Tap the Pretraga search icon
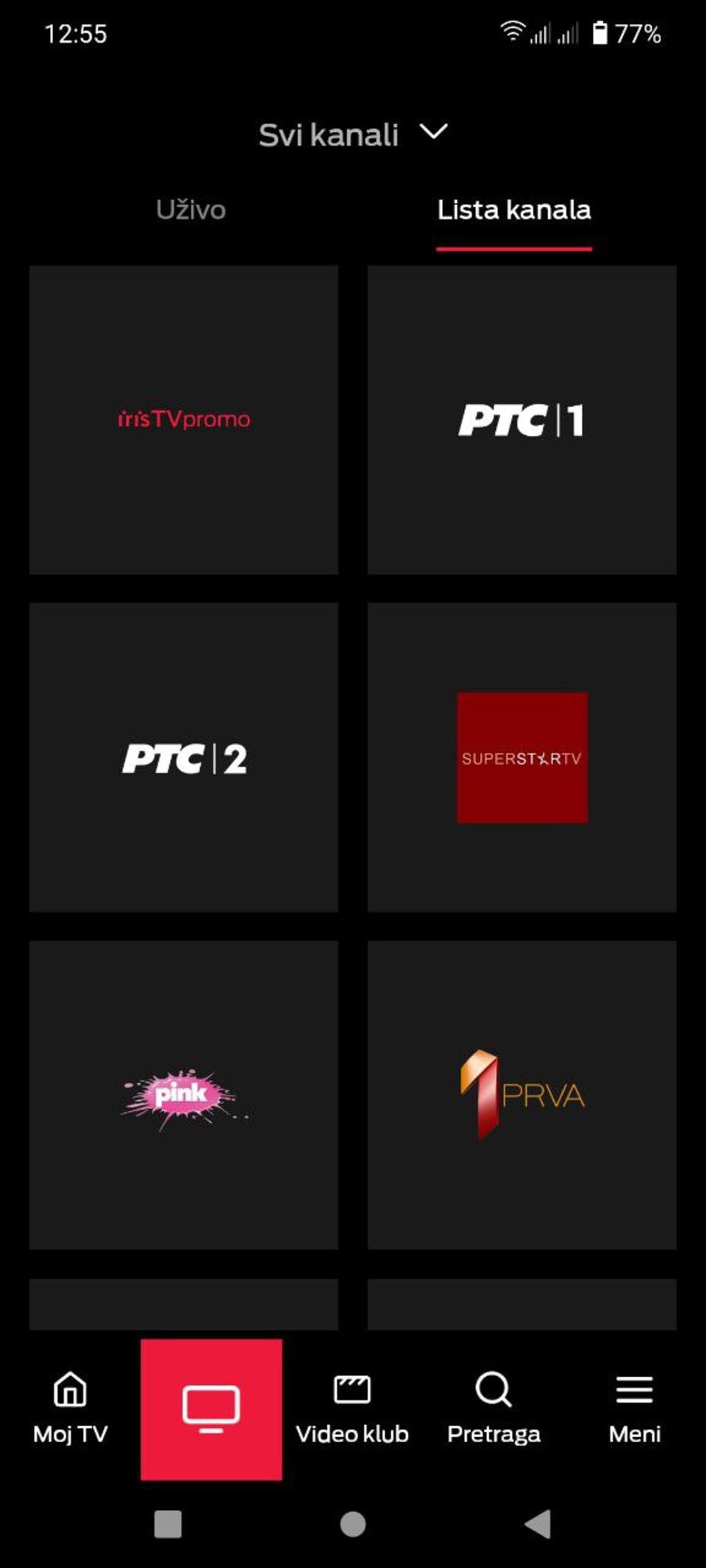 coord(493,1389)
